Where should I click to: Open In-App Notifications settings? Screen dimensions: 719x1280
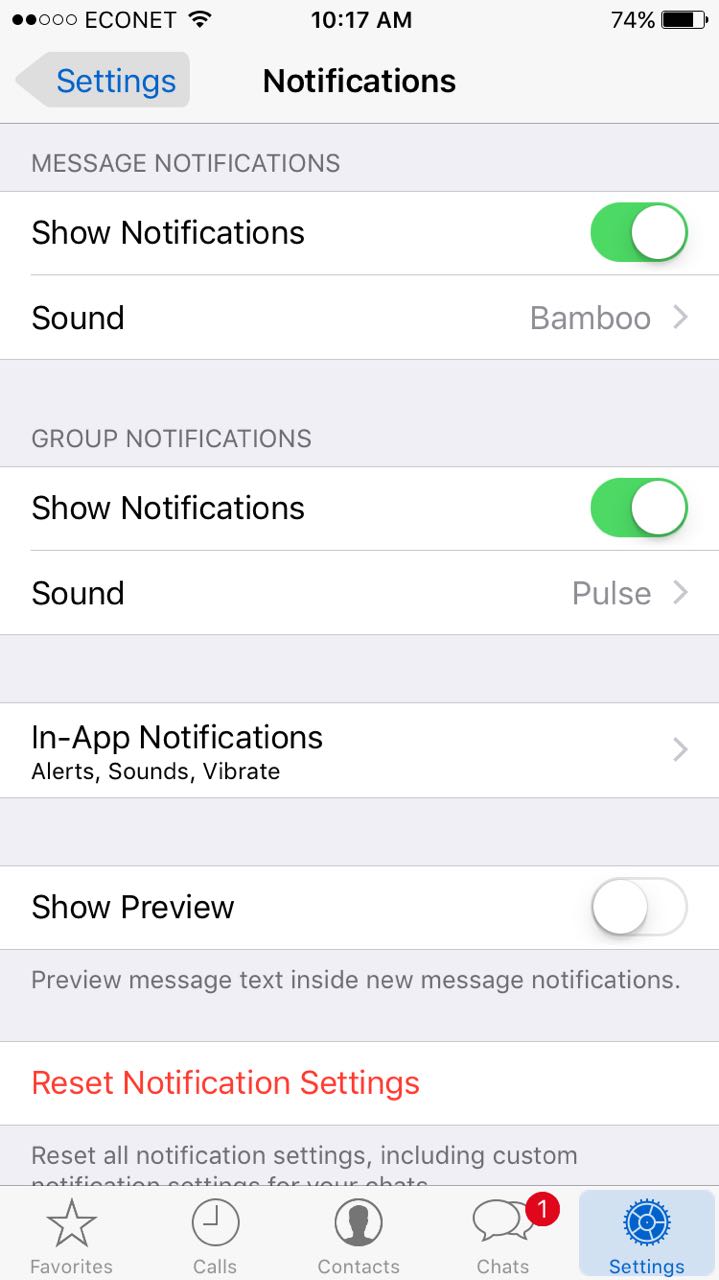point(359,750)
